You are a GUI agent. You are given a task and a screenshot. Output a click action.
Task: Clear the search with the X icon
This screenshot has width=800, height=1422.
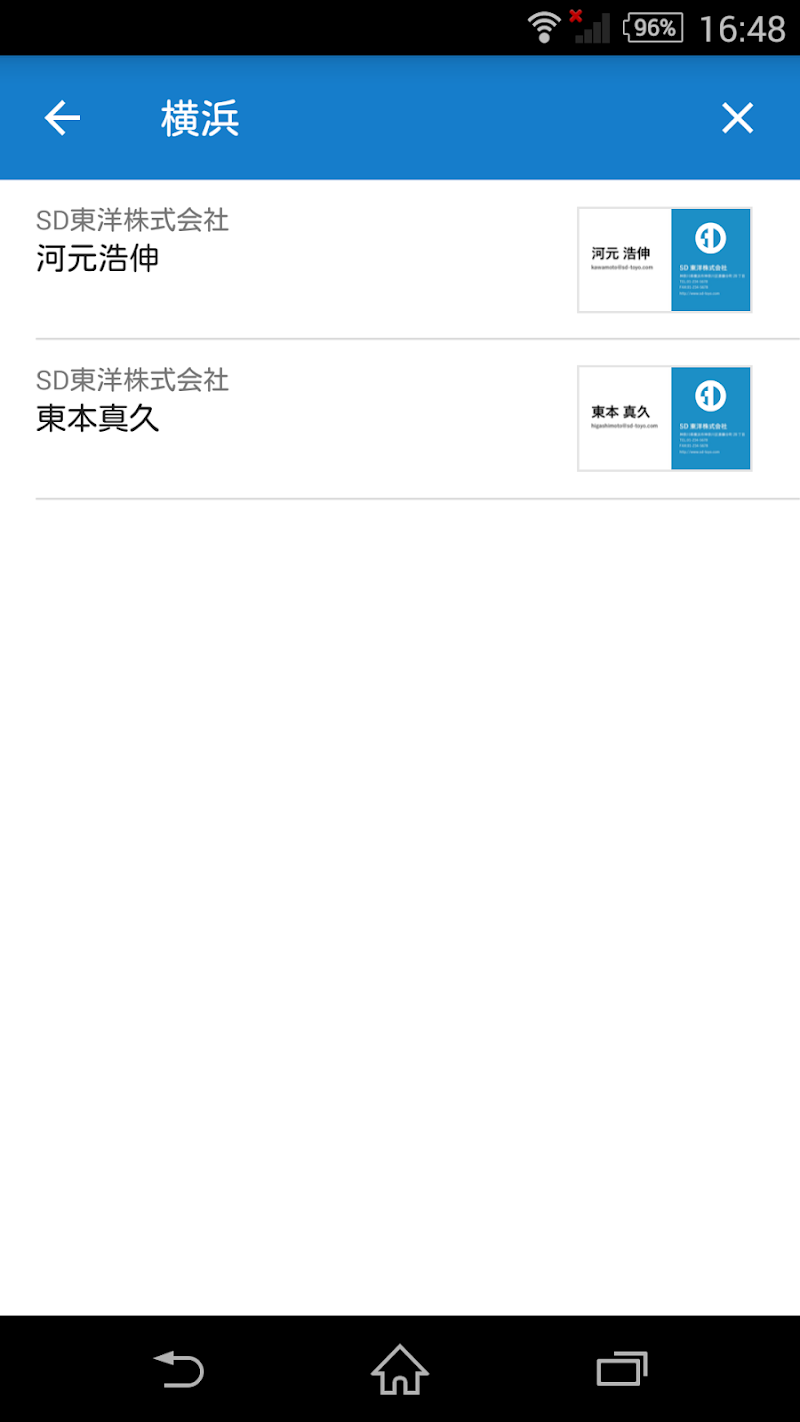pyautogui.click(x=737, y=119)
